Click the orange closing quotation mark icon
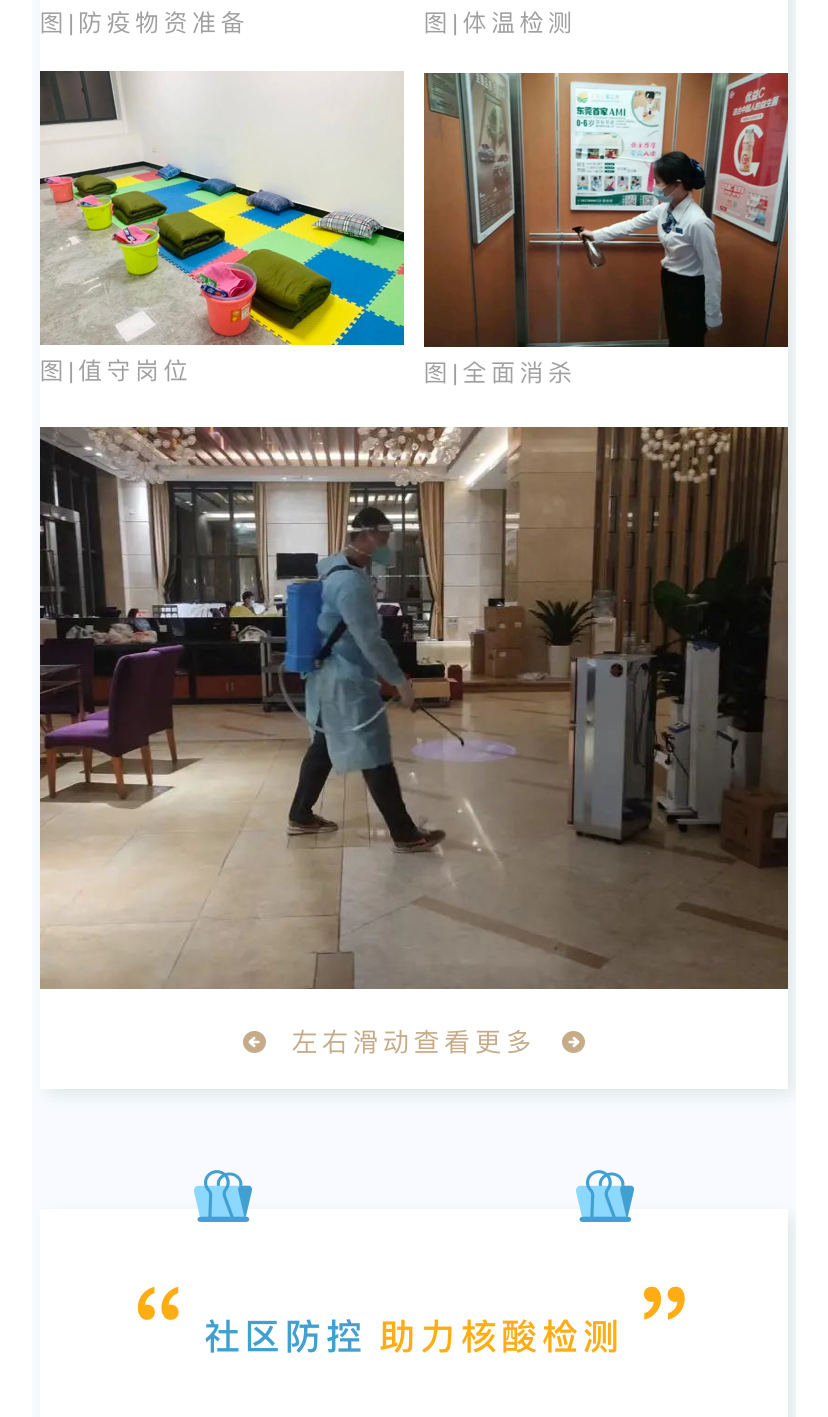 (666, 1305)
